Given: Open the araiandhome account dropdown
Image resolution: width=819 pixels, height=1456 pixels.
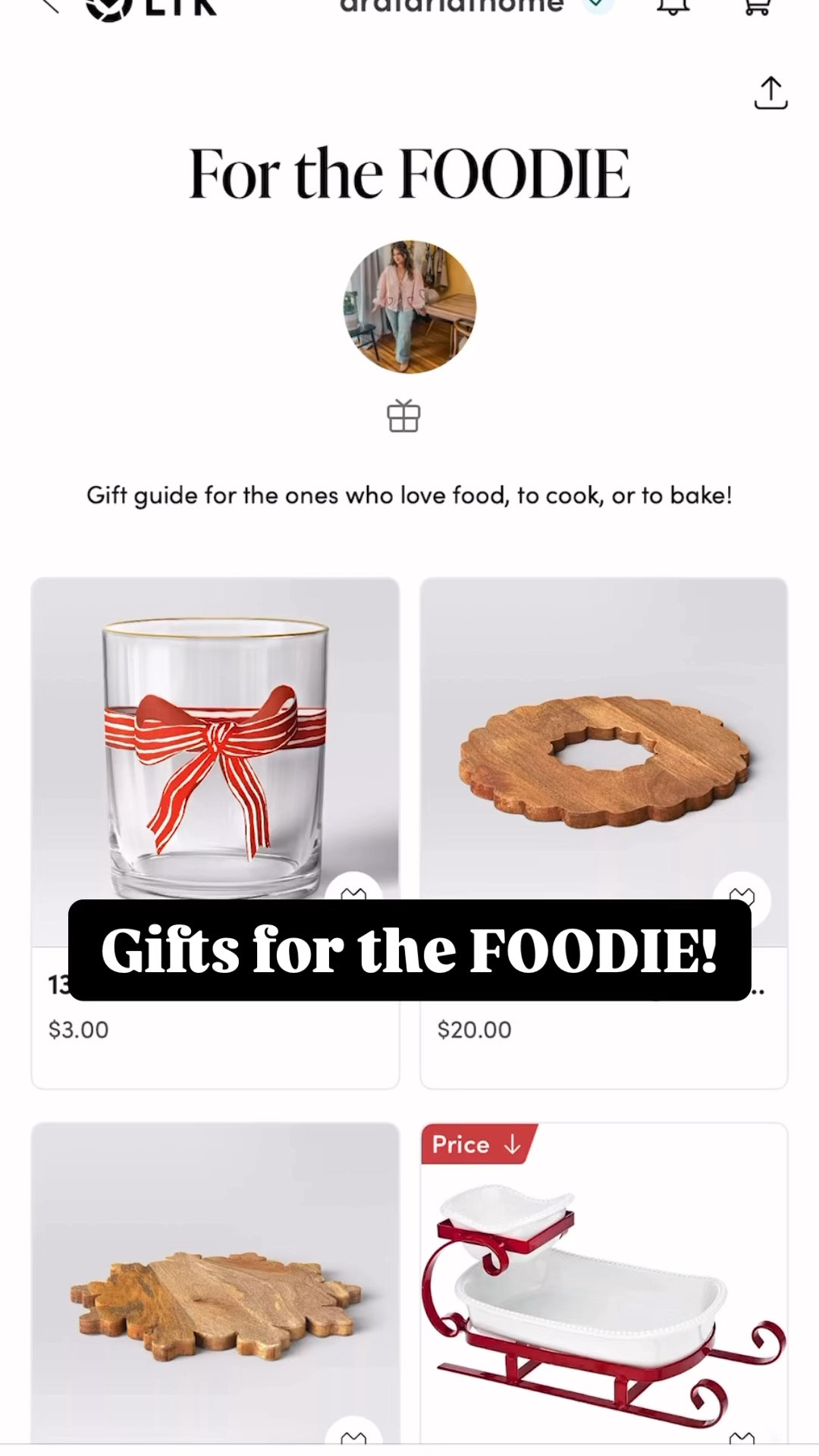Looking at the screenshot, I should [x=597, y=4].
